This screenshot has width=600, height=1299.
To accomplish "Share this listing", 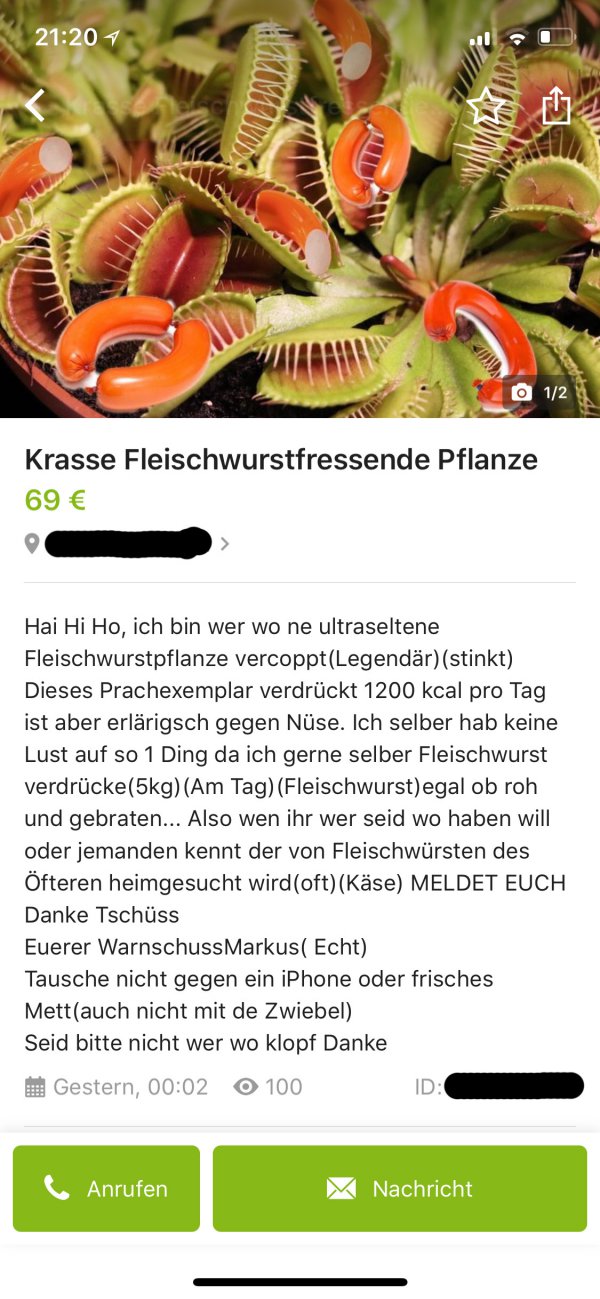I will click(x=556, y=105).
